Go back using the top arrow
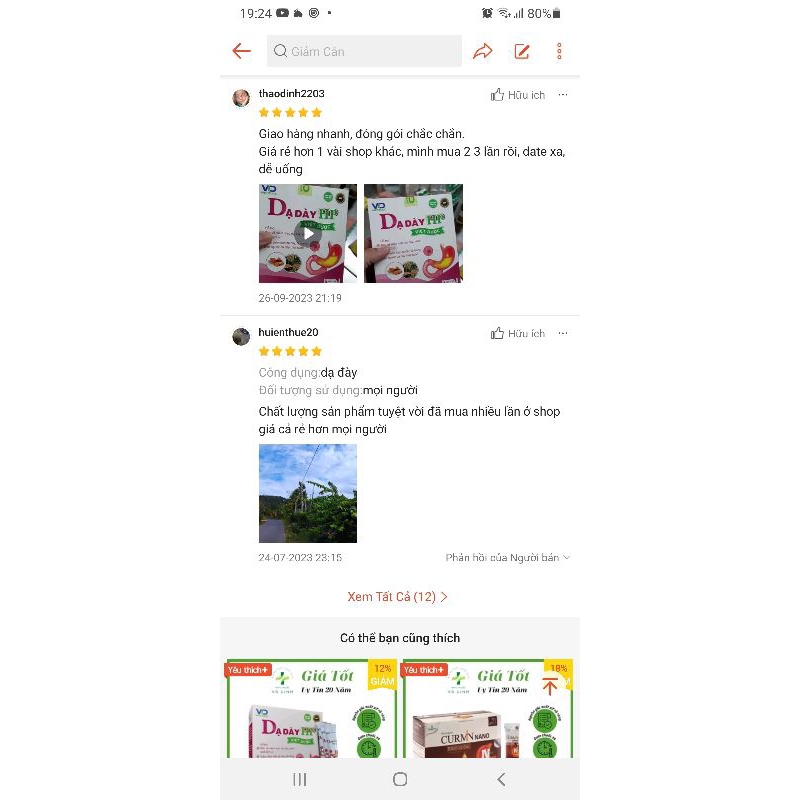Viewport: 800px width, 800px height. pos(241,51)
